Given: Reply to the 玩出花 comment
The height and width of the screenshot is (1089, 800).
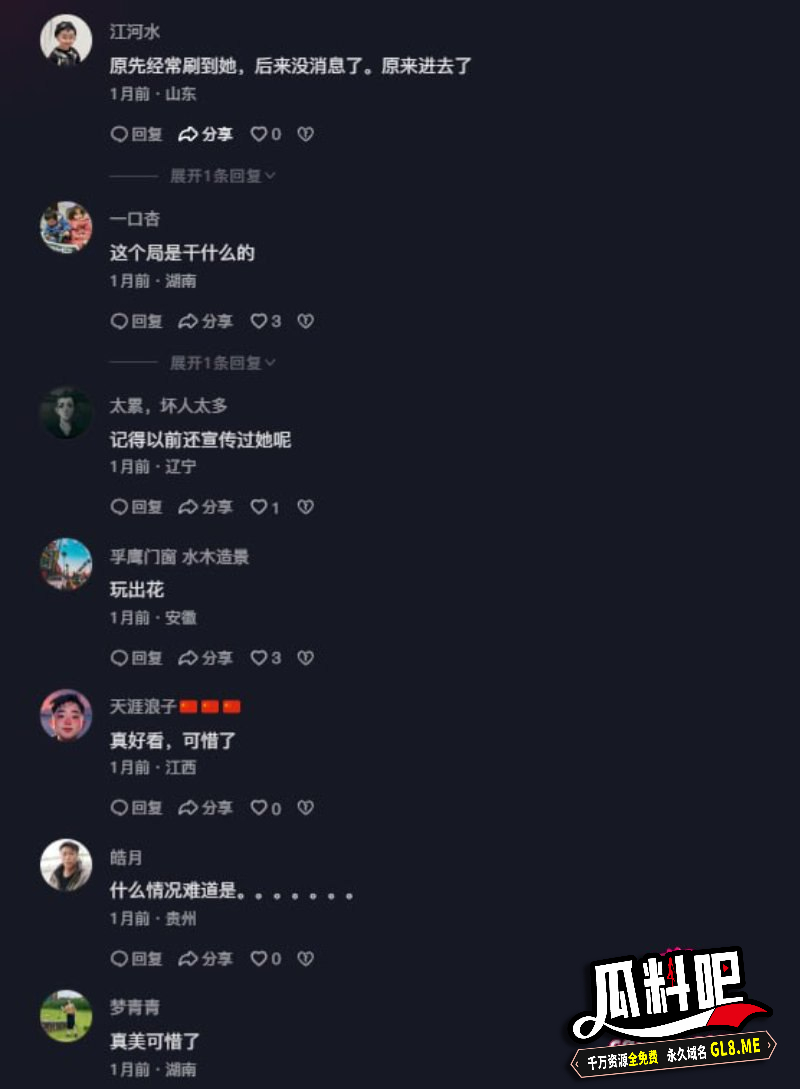Looking at the screenshot, I should (136, 658).
